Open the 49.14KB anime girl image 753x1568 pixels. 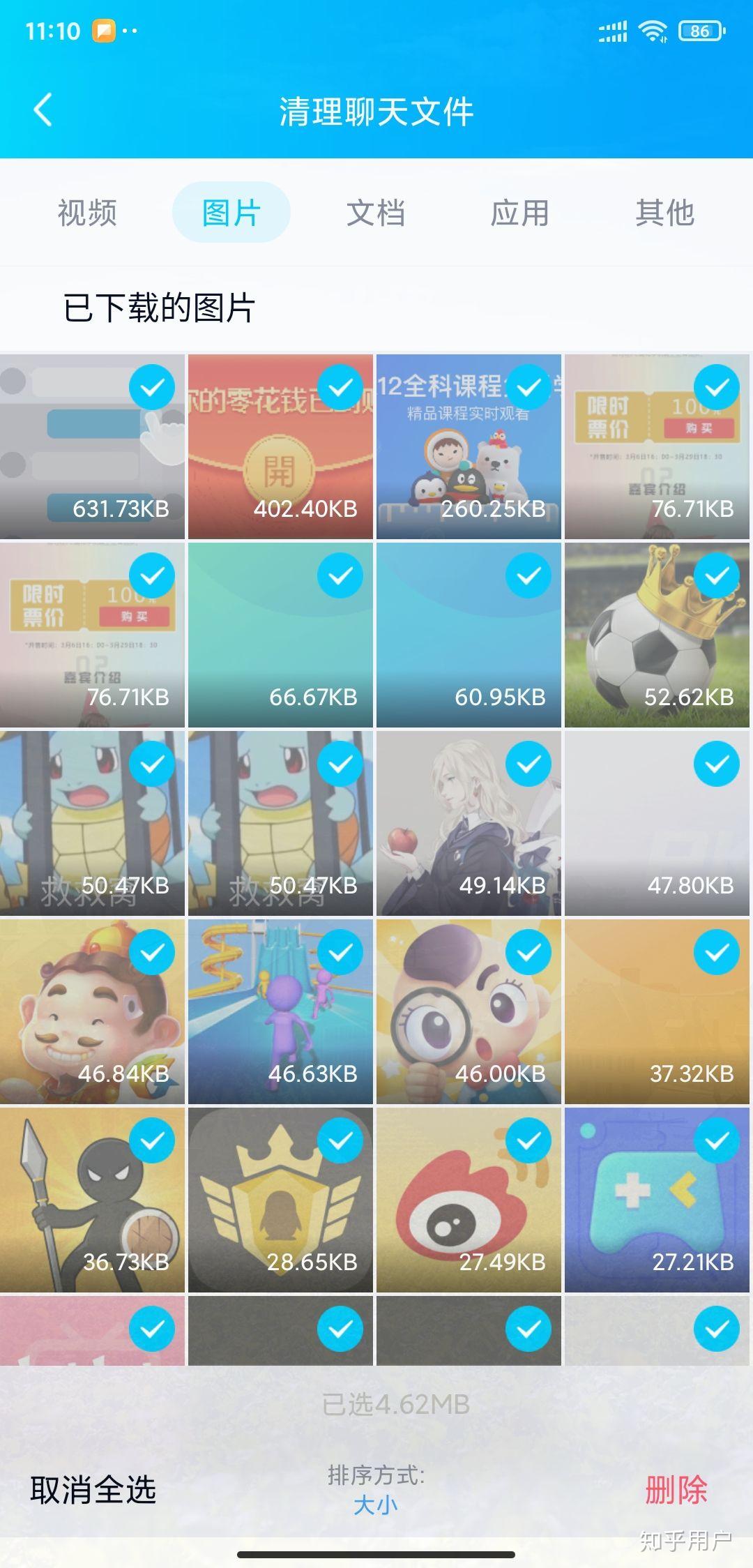tap(469, 823)
